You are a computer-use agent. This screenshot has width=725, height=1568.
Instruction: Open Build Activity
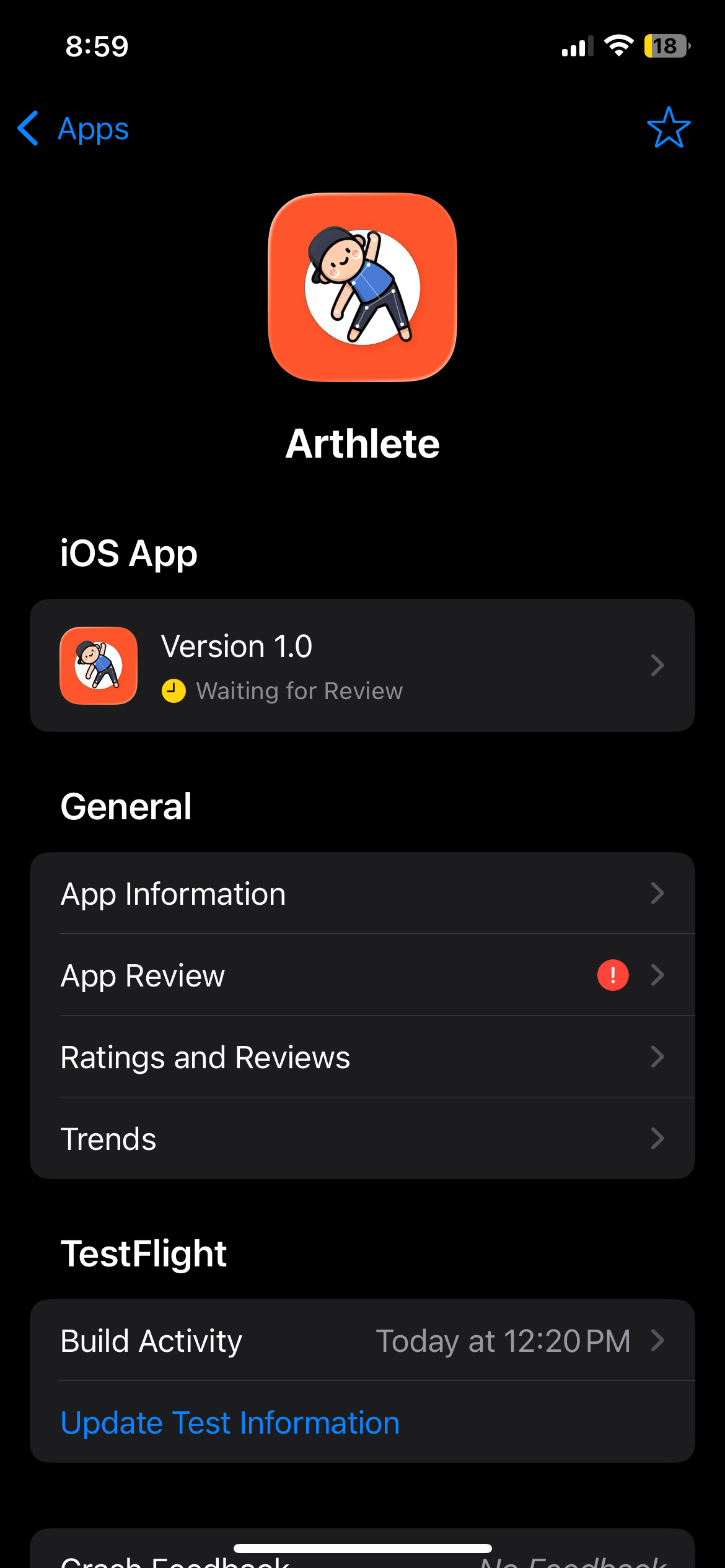pyautogui.click(x=362, y=1341)
